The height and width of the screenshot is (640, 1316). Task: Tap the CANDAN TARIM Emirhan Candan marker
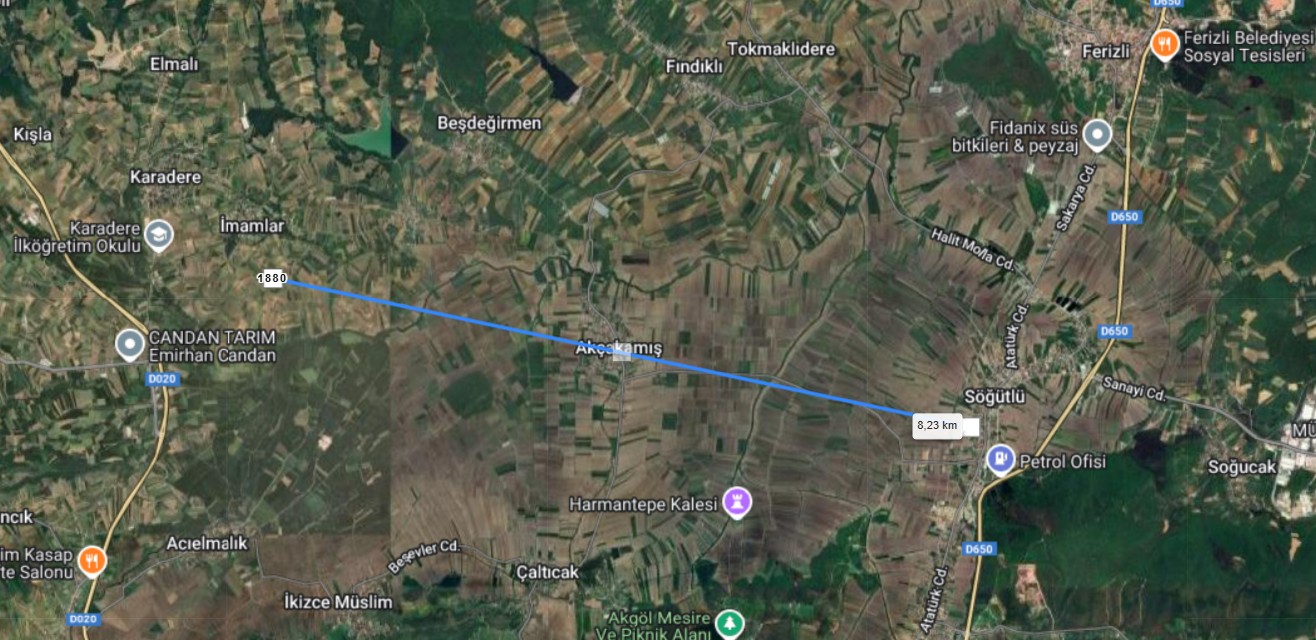(129, 344)
